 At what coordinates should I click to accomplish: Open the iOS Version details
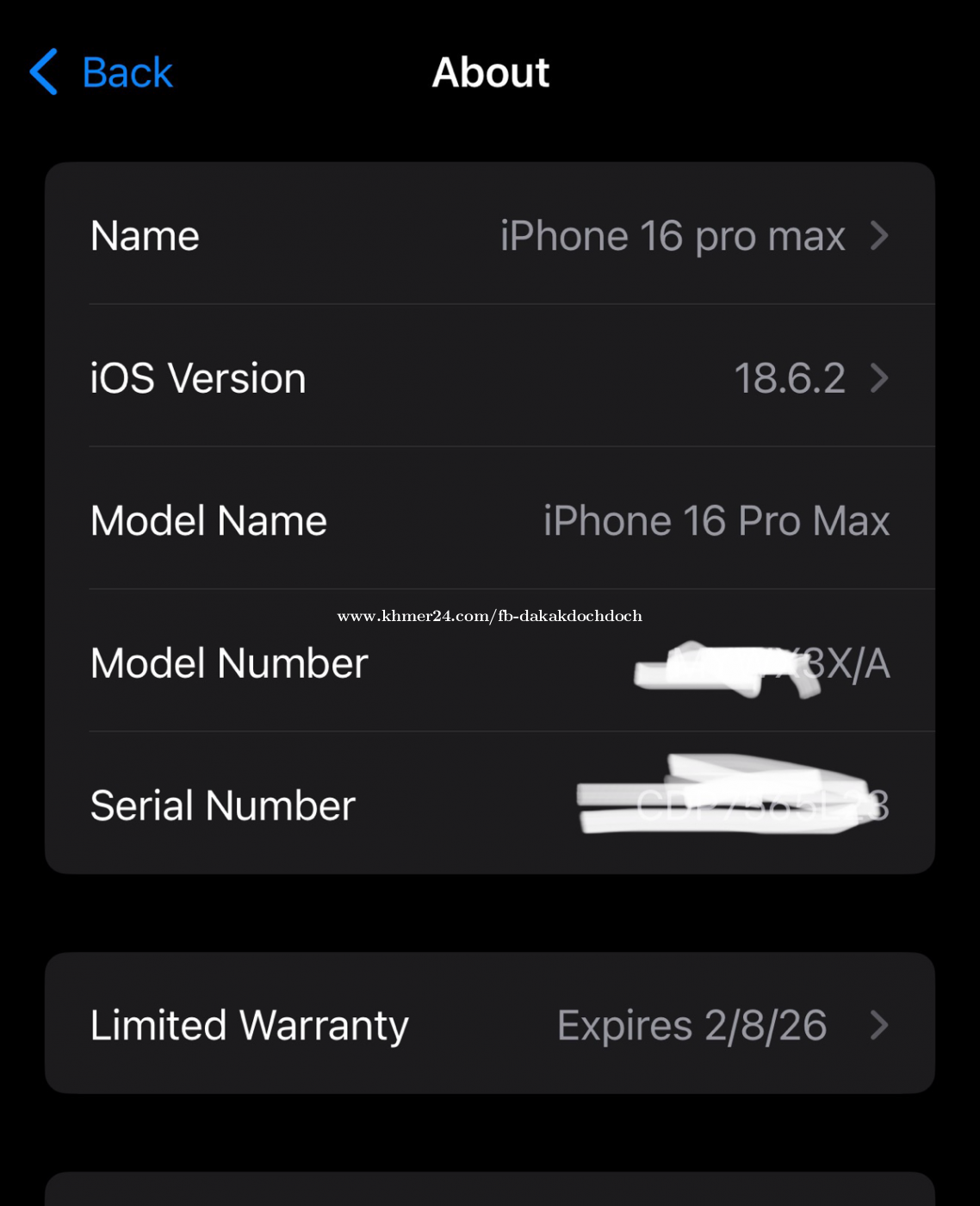489,378
